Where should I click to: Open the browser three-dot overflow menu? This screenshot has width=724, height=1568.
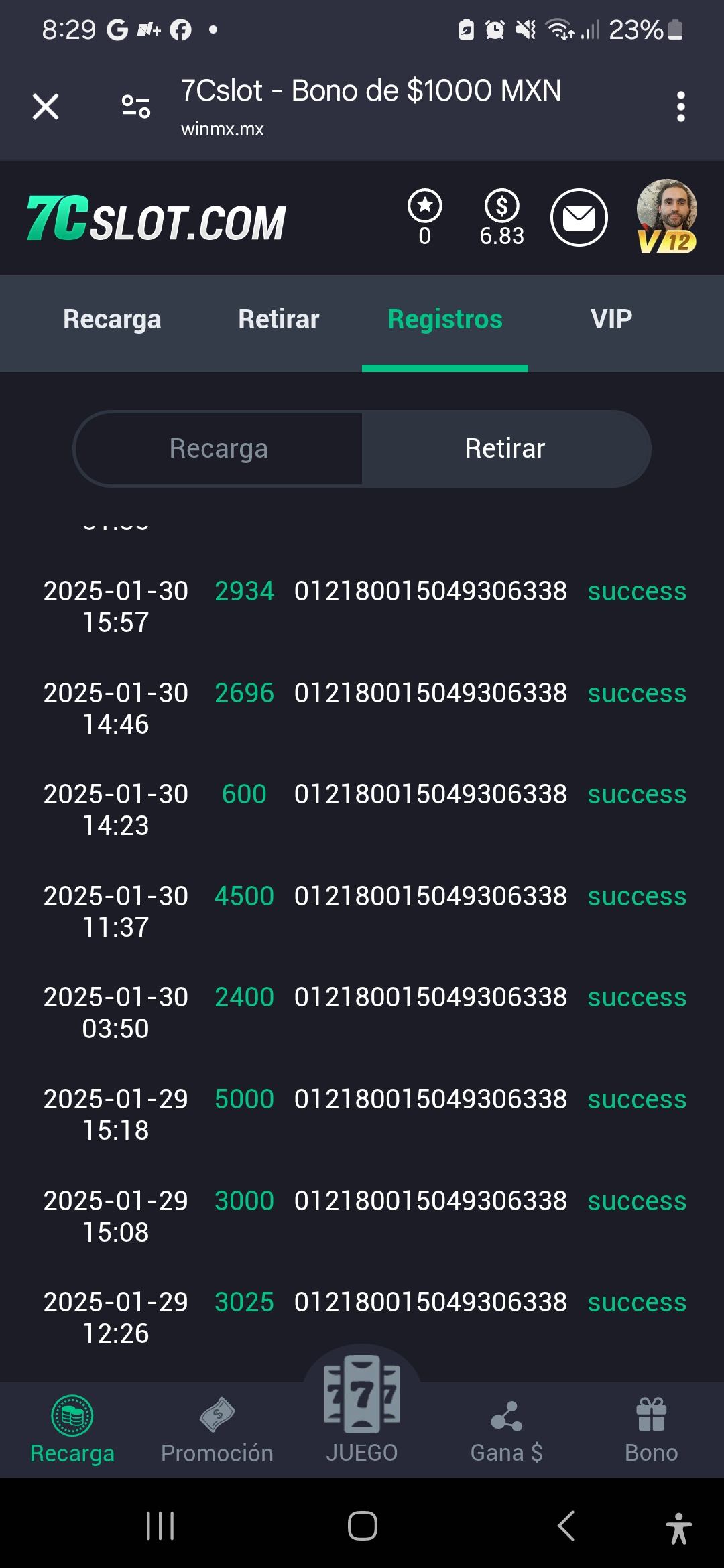680,106
